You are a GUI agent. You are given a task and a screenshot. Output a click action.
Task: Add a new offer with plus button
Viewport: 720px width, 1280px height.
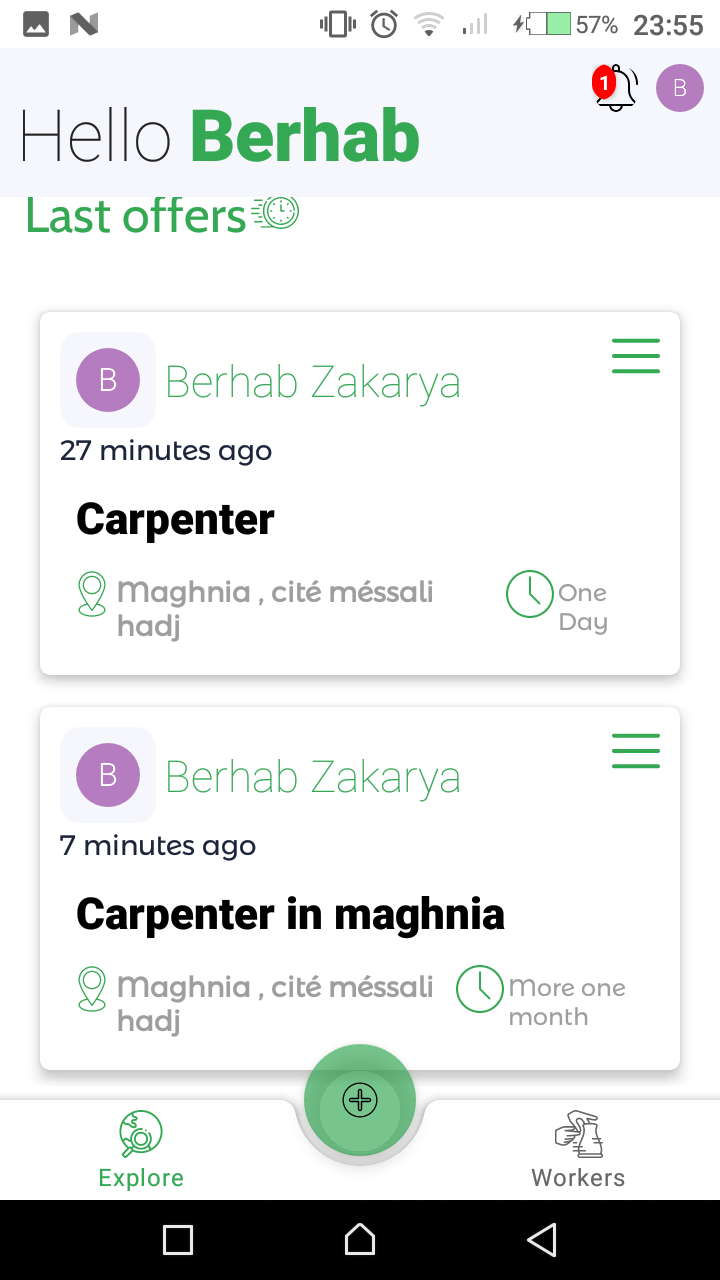tap(360, 1101)
